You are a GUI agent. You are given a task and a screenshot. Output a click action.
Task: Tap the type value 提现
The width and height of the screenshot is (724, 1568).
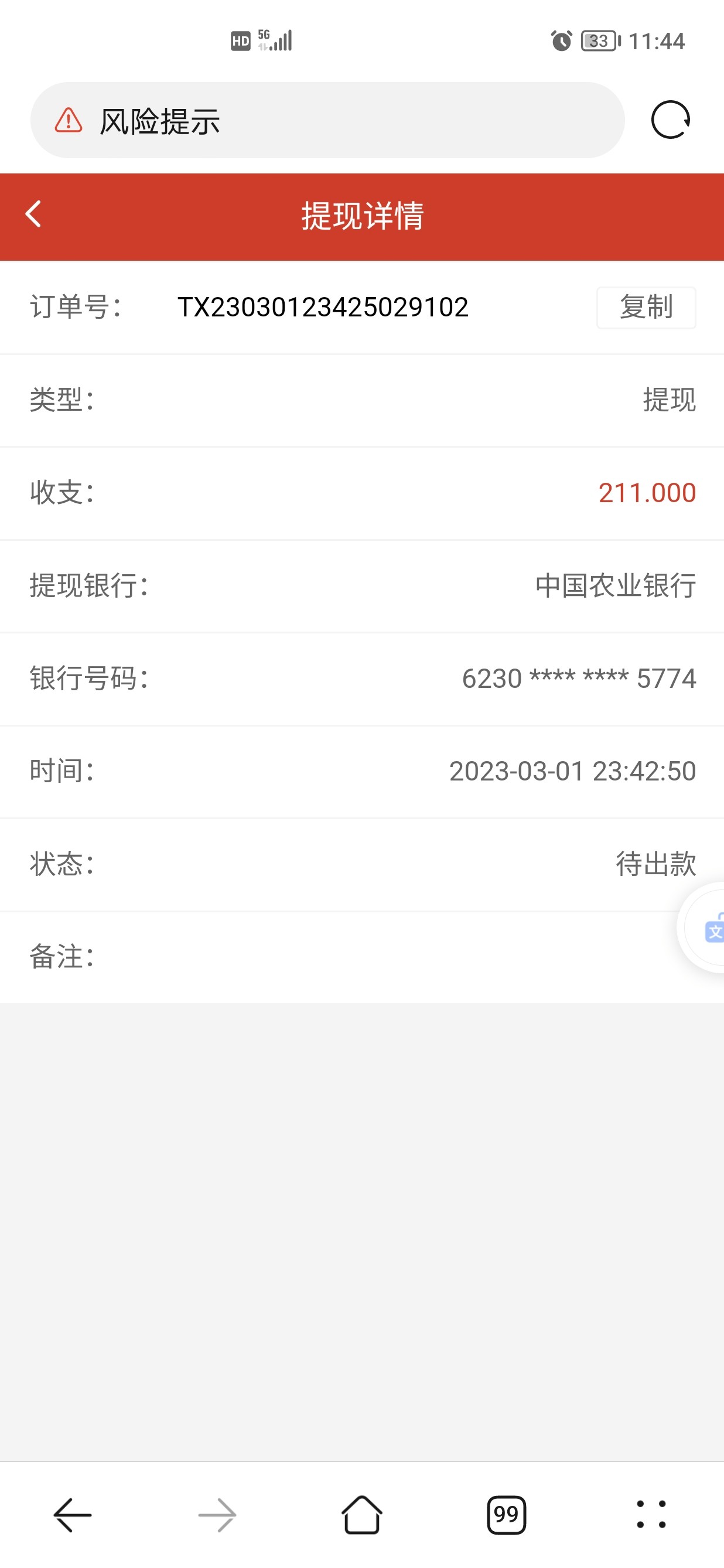668,401
